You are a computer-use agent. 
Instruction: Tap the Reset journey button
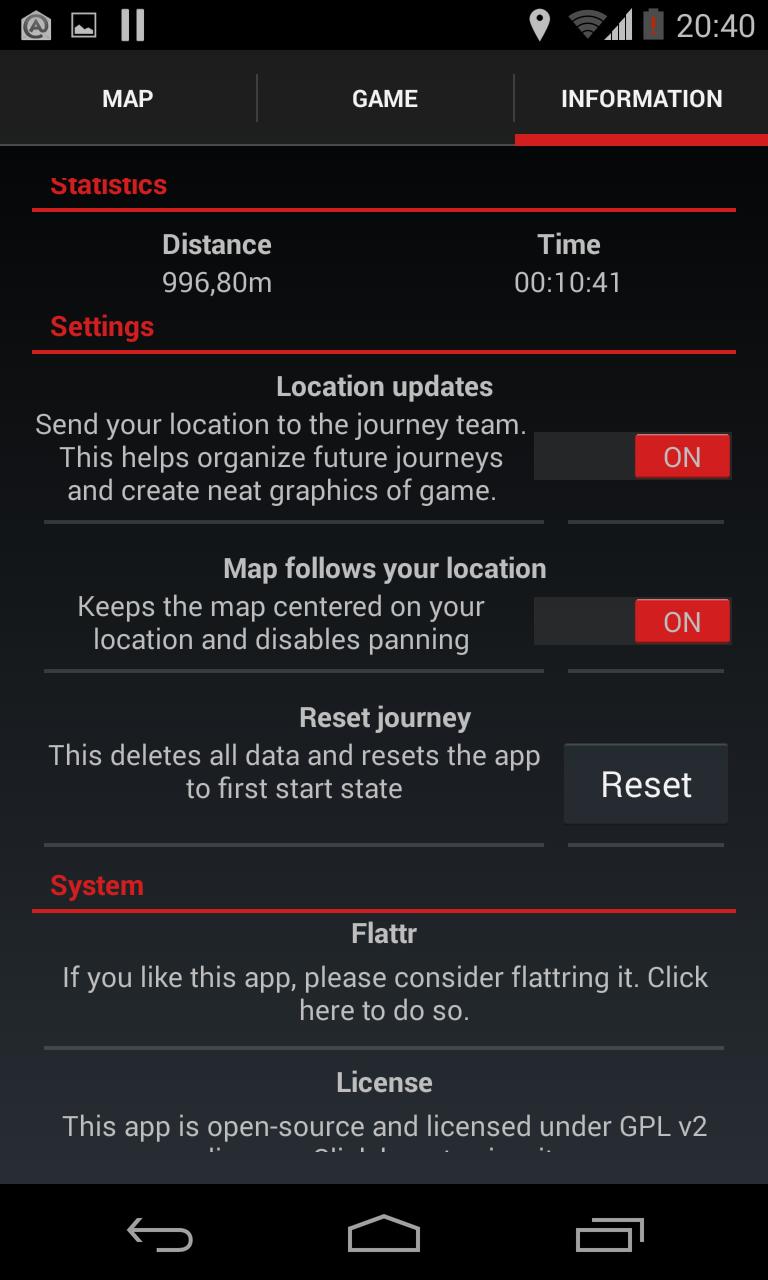pyautogui.click(x=646, y=785)
